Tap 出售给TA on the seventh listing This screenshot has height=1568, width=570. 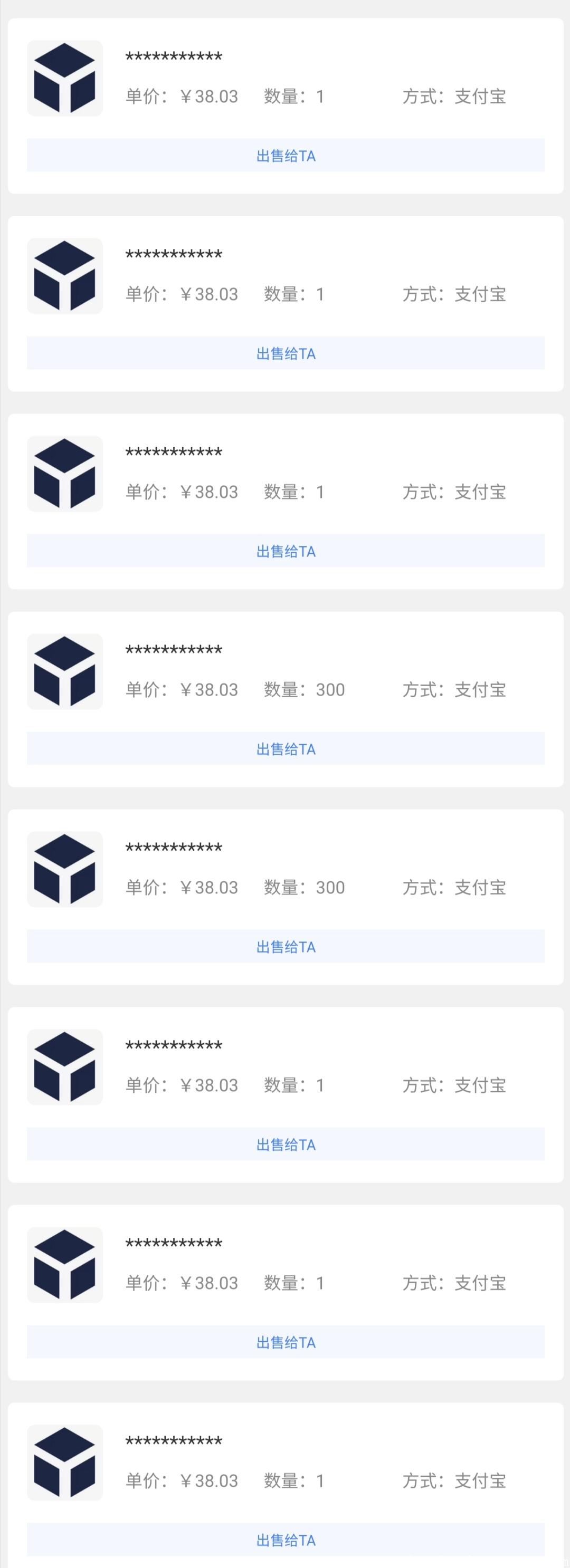coord(285,1343)
